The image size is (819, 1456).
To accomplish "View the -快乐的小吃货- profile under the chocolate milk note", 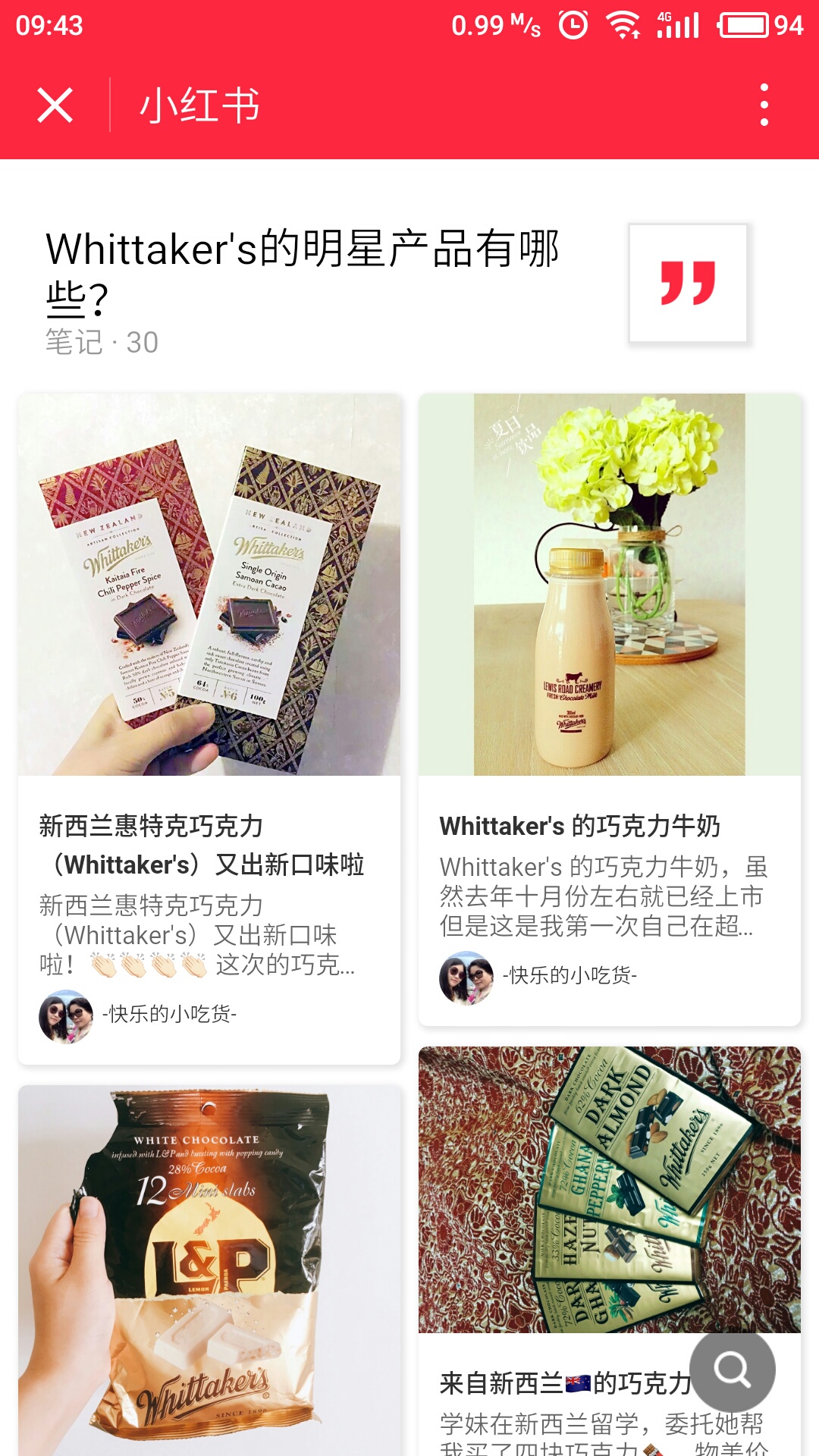I will pos(570,976).
